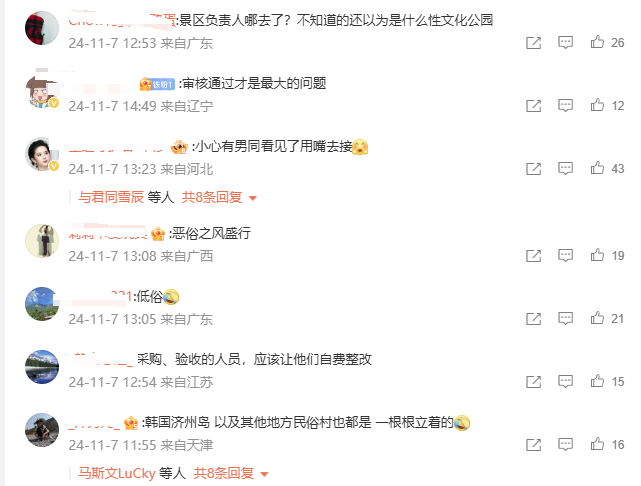The height and width of the screenshot is (486, 641).
Task: Like the comment about 景区负责人
Action: 598,43
